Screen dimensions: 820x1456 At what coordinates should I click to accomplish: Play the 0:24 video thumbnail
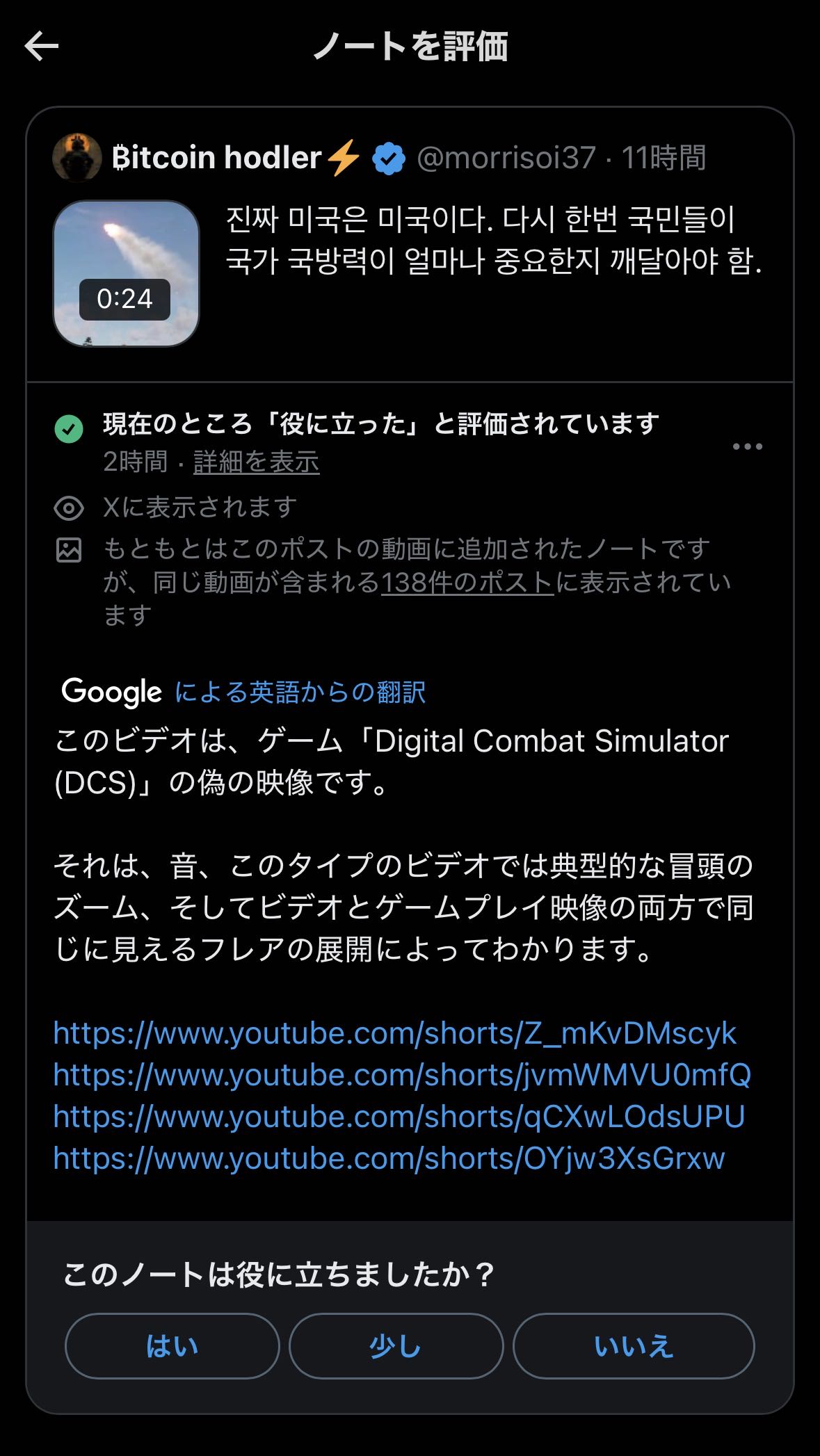[126, 273]
